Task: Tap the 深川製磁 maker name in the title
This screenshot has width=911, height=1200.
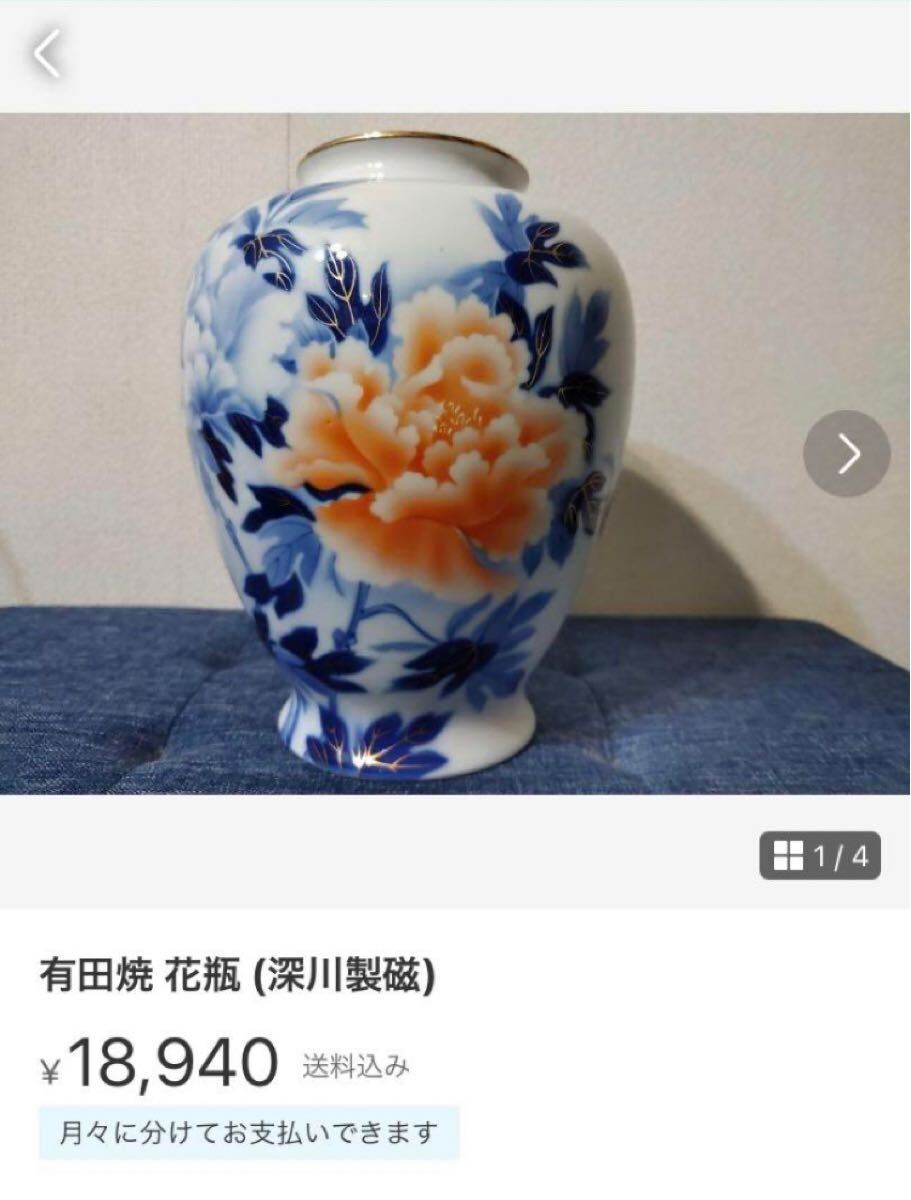Action: [x=342, y=973]
